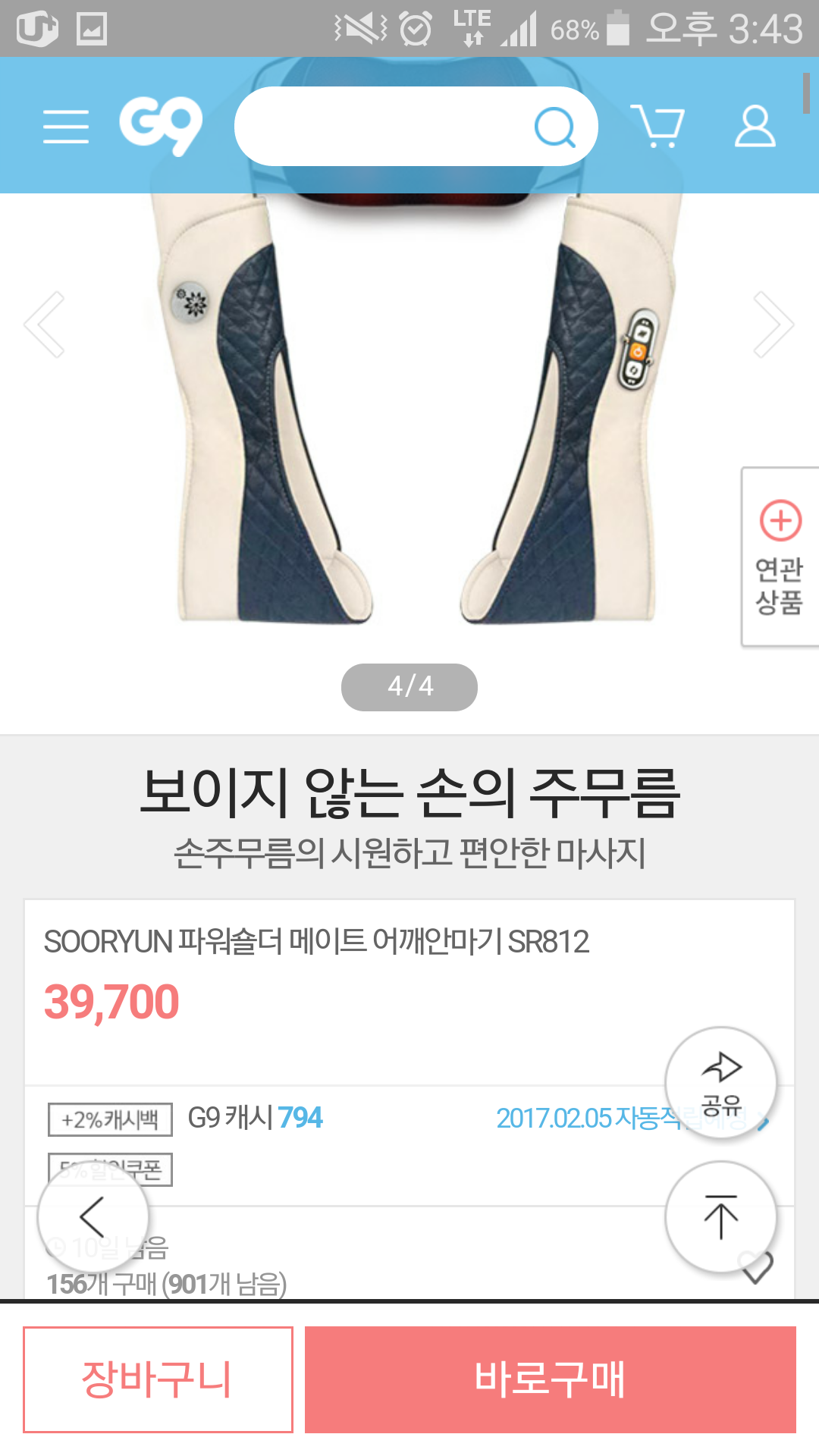Open related products (연관상품)
This screenshot has width=819, height=1456.
pyautogui.click(x=780, y=557)
